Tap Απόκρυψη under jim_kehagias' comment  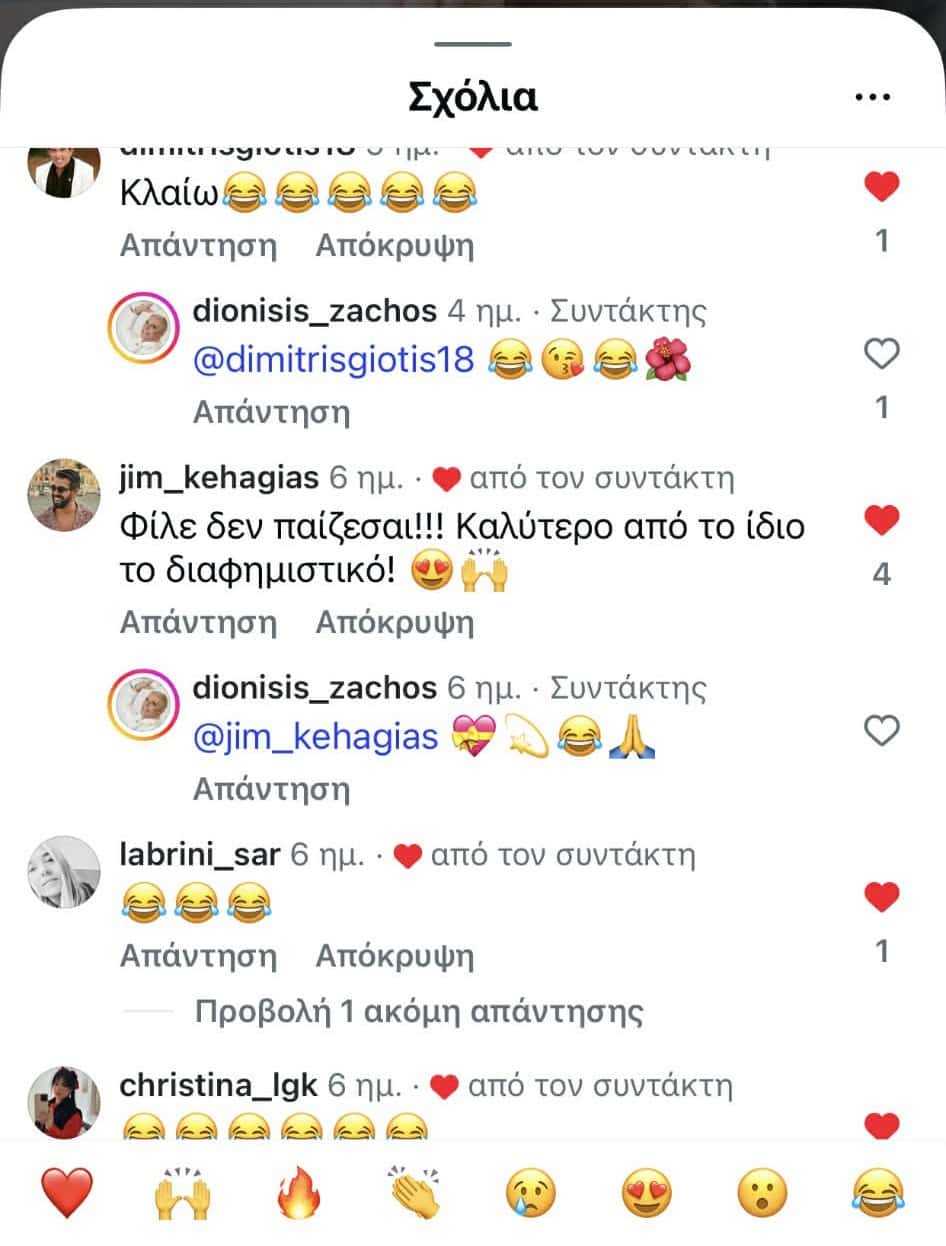(x=394, y=623)
